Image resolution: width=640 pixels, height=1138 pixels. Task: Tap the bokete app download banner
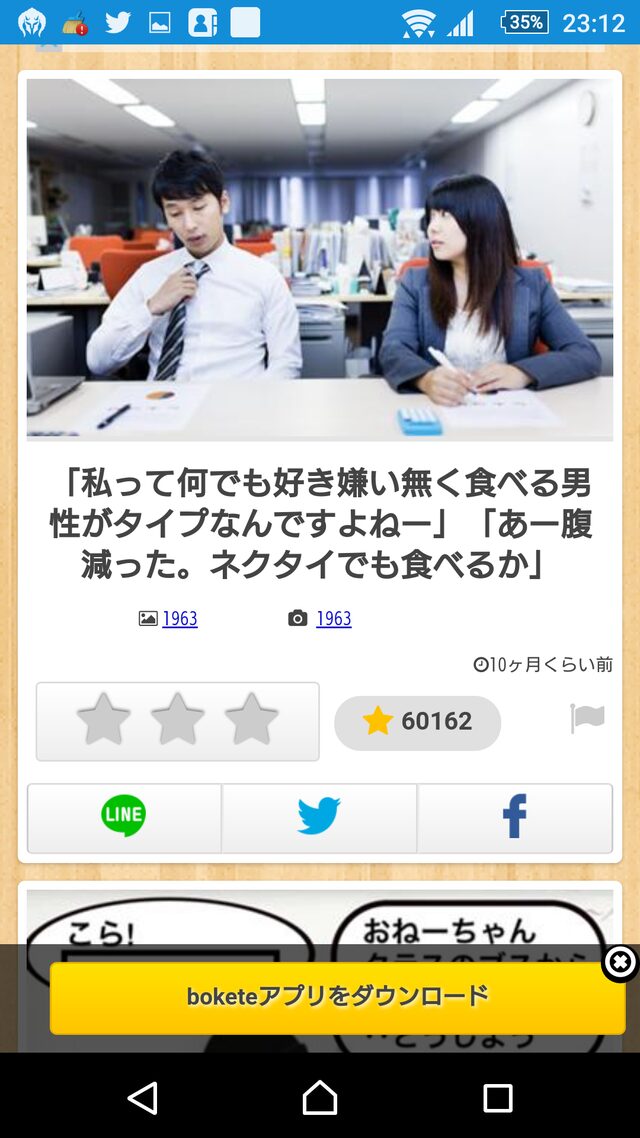[x=337, y=996]
